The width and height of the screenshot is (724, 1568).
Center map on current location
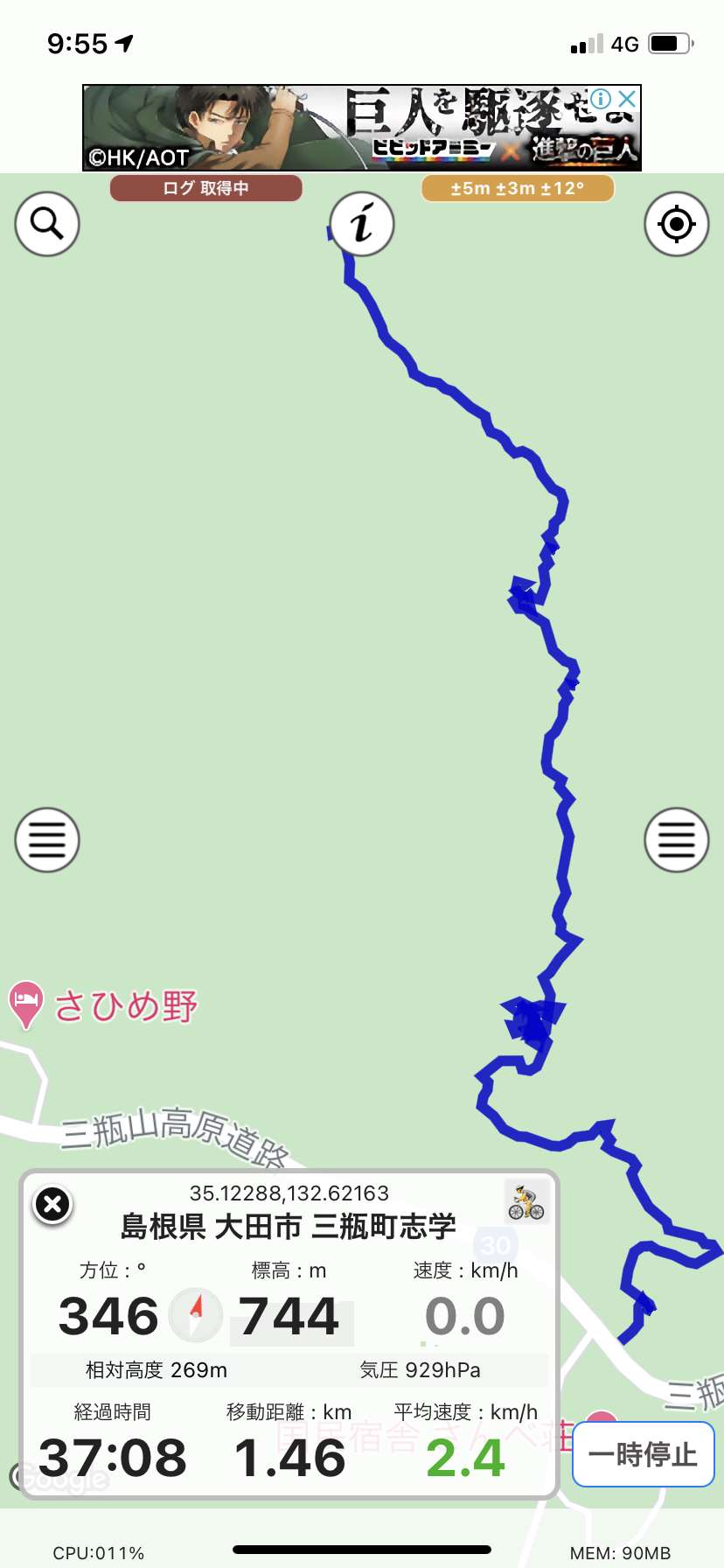[x=676, y=224]
